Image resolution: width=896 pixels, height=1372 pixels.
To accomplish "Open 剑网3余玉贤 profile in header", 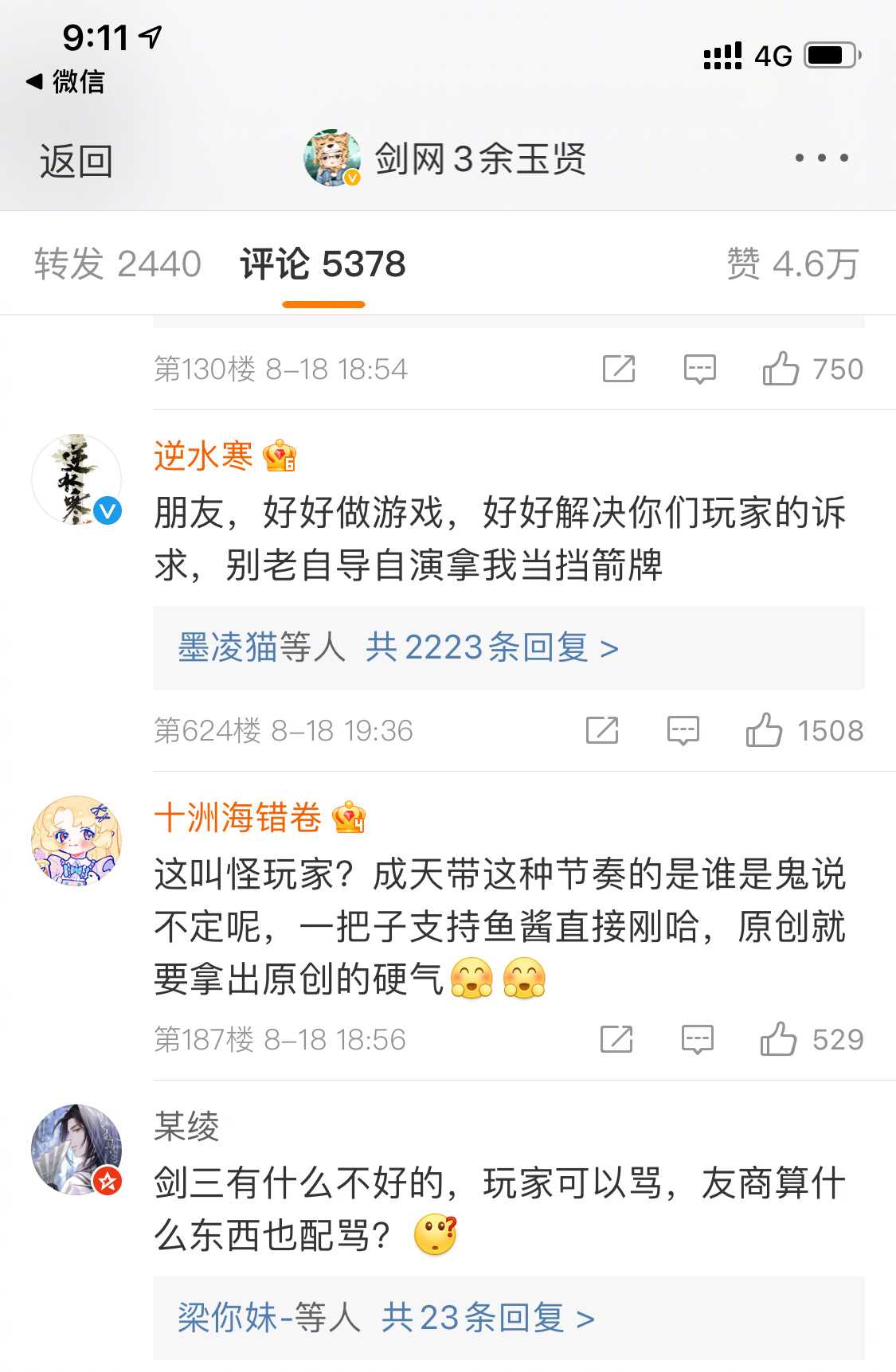I will (446, 158).
